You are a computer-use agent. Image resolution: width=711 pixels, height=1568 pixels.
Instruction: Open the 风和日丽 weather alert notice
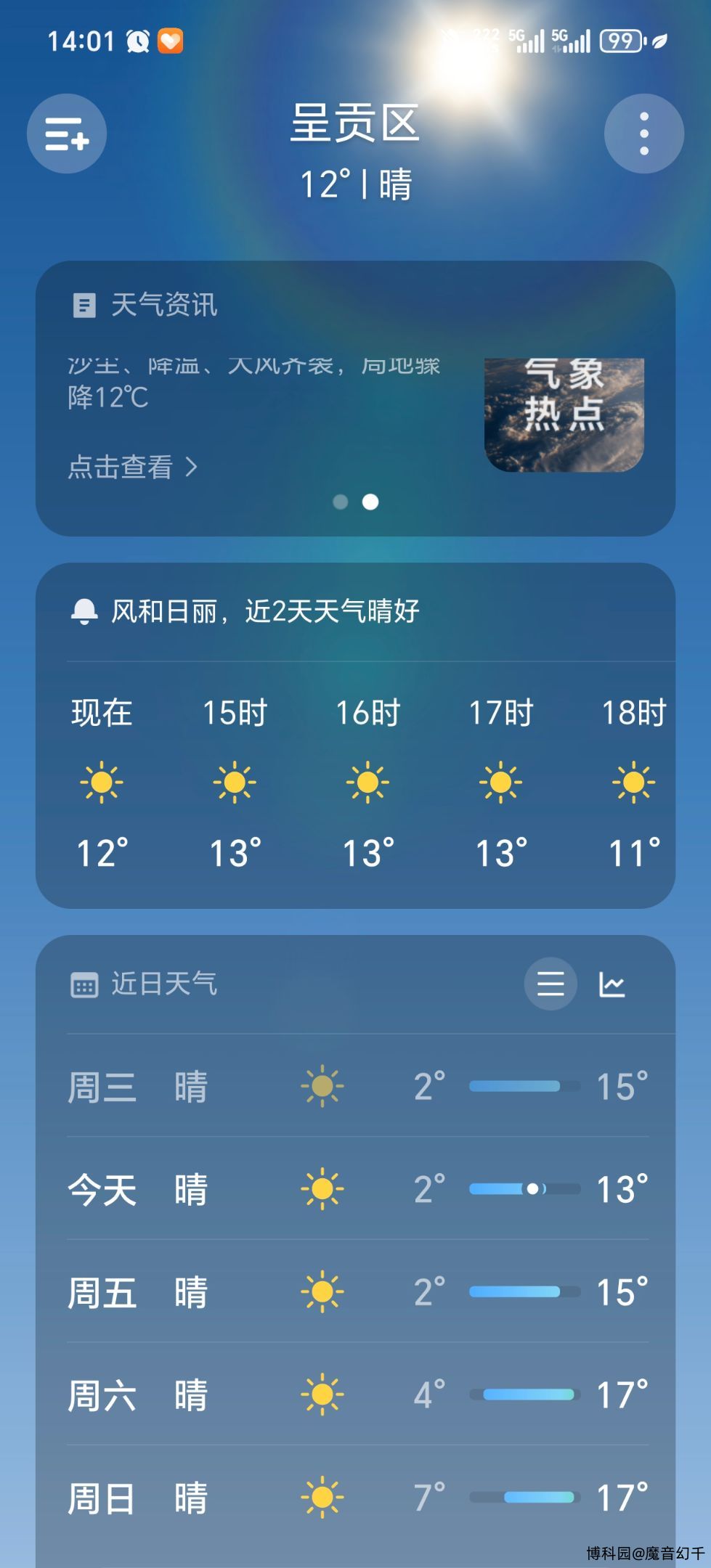click(x=264, y=611)
